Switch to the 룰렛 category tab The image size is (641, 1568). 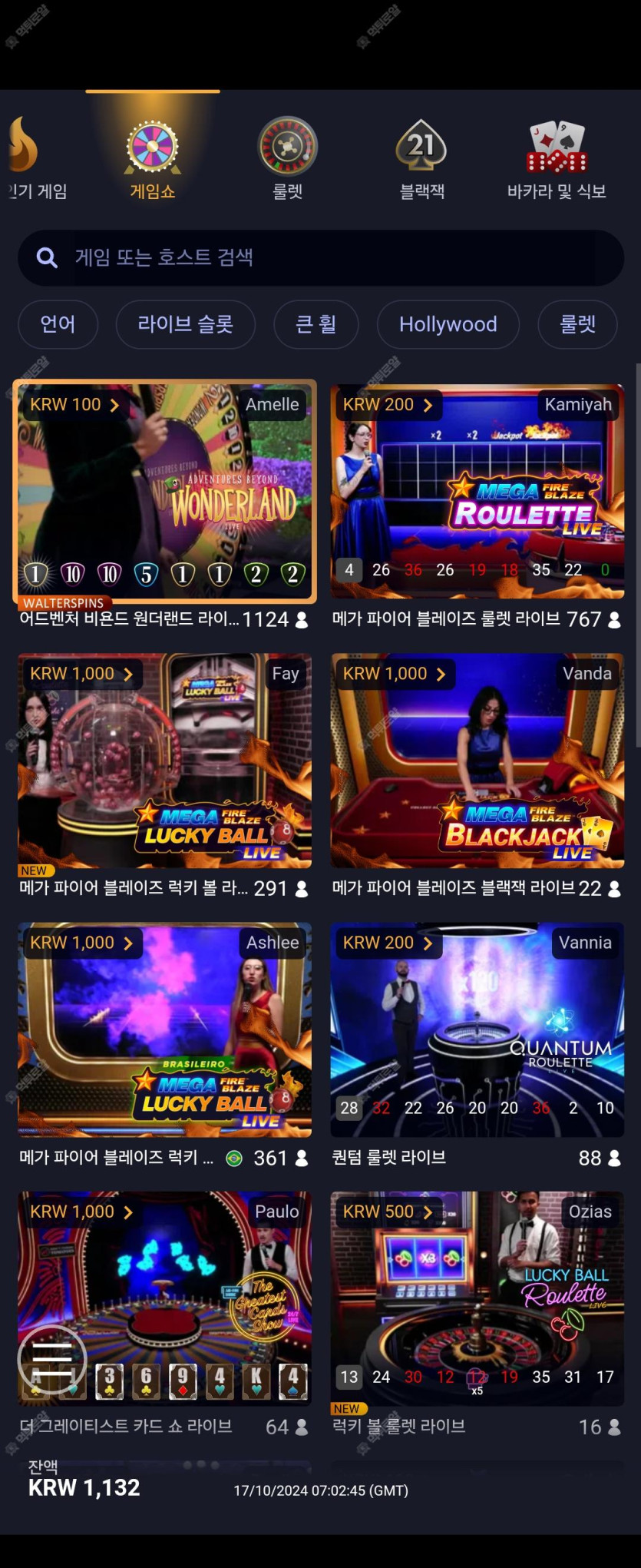click(287, 159)
